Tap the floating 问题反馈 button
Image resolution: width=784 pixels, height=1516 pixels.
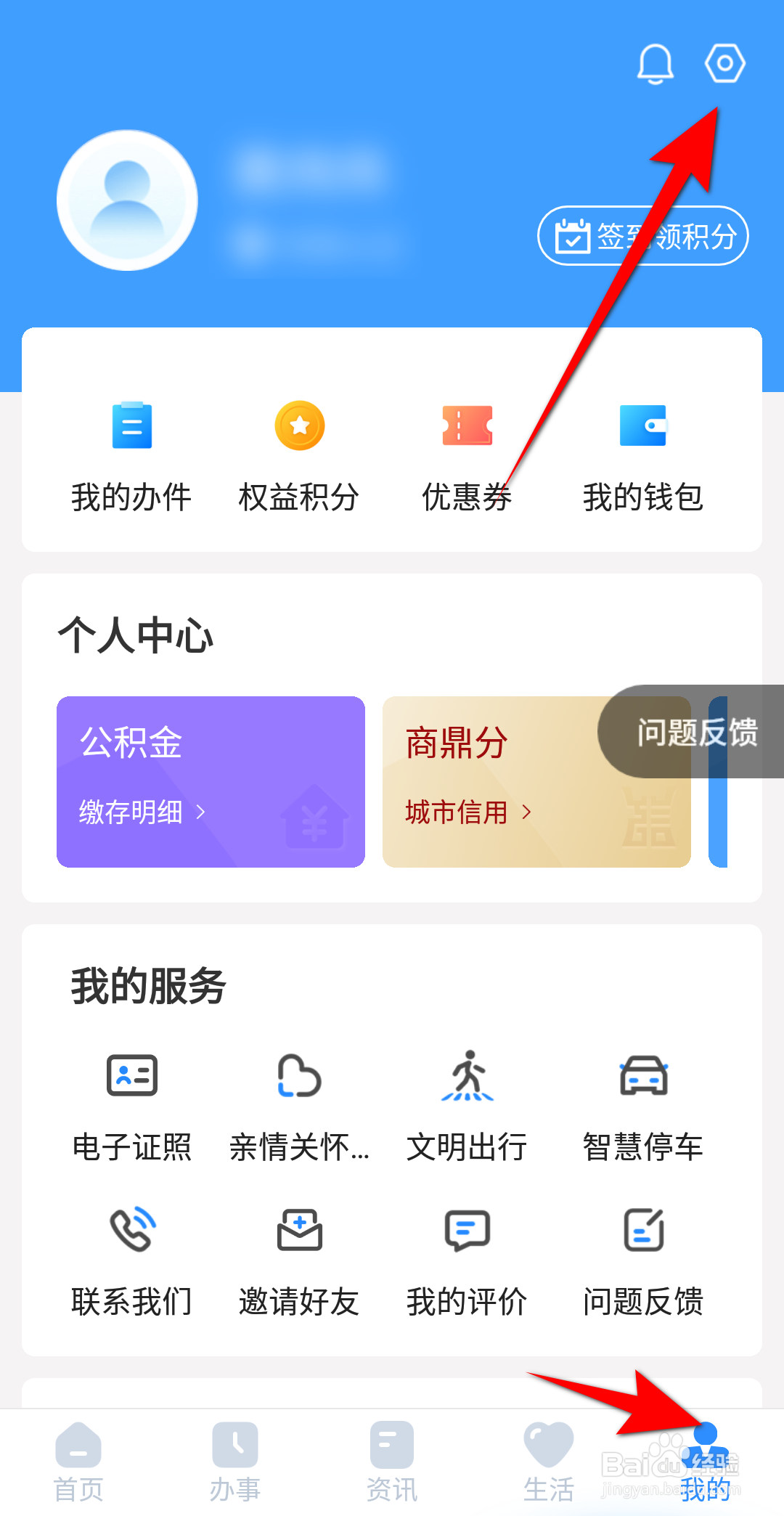(692, 732)
